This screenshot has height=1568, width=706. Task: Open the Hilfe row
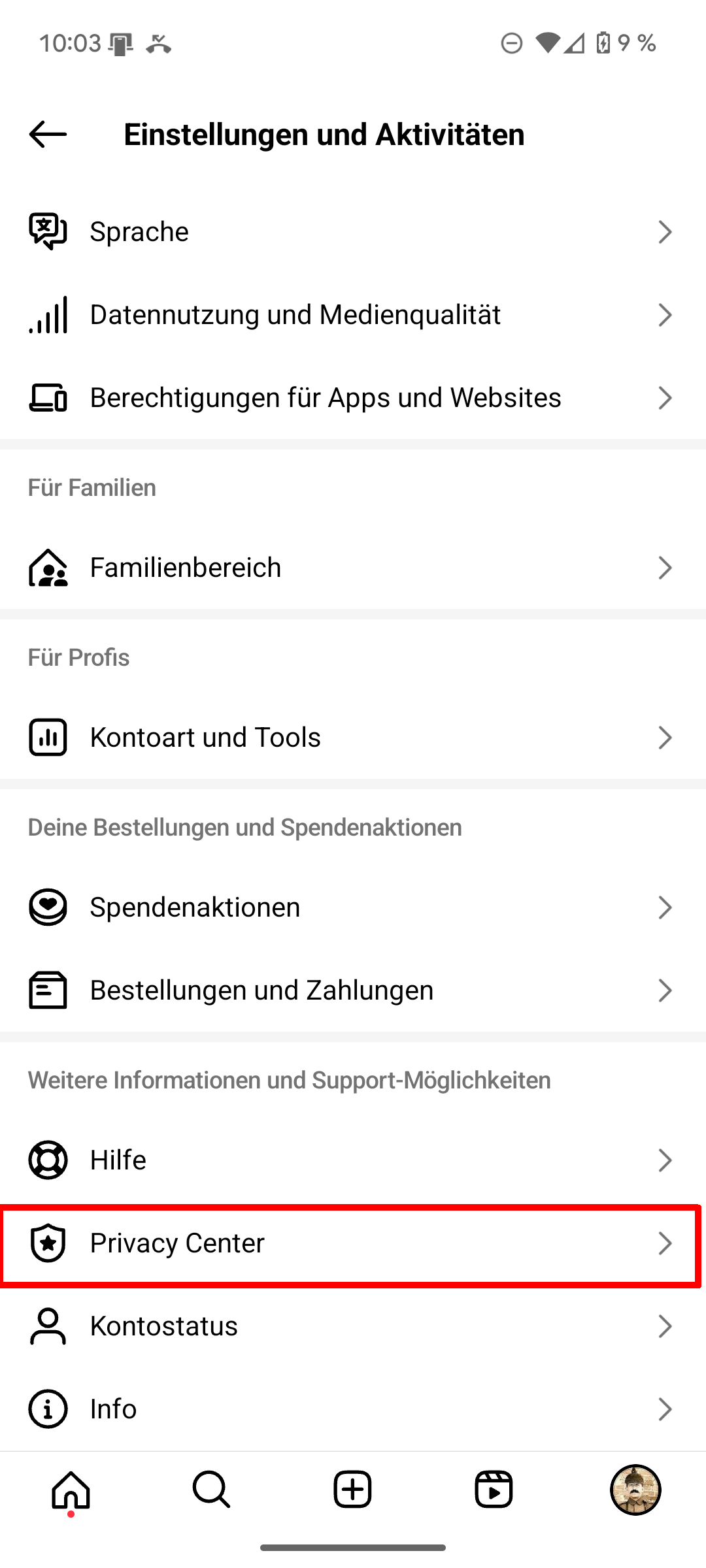click(353, 1160)
